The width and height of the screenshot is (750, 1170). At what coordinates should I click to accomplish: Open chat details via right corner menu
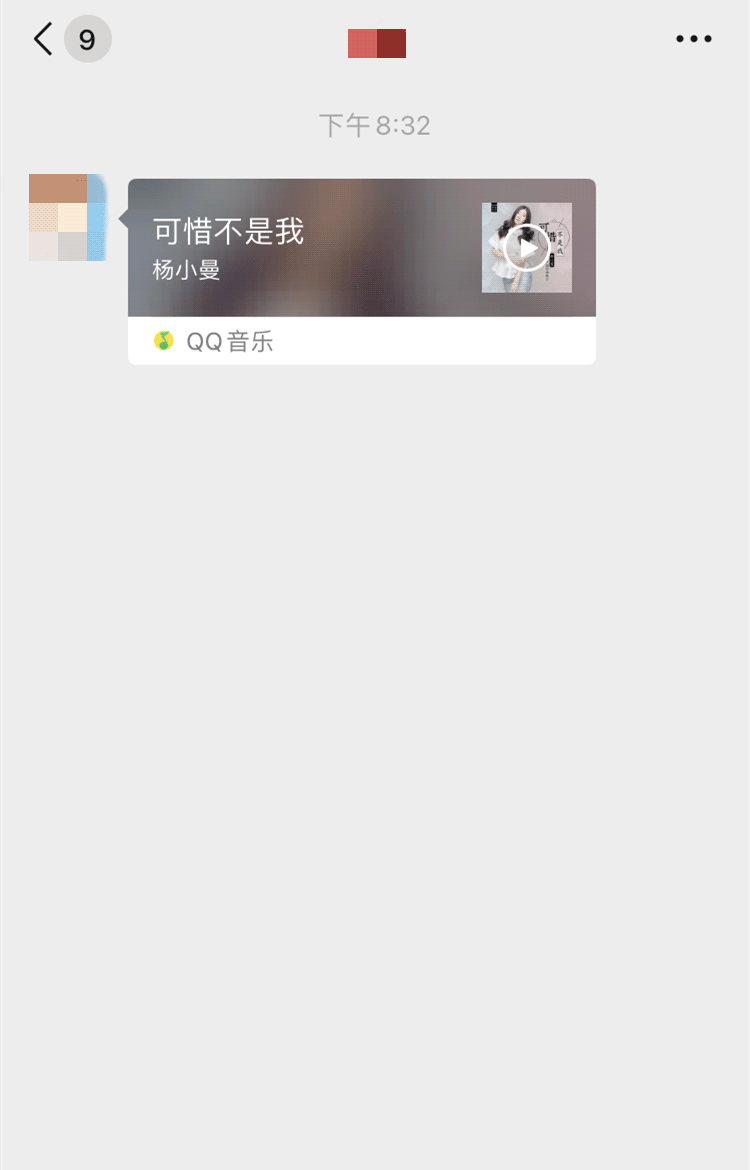[x=694, y=39]
